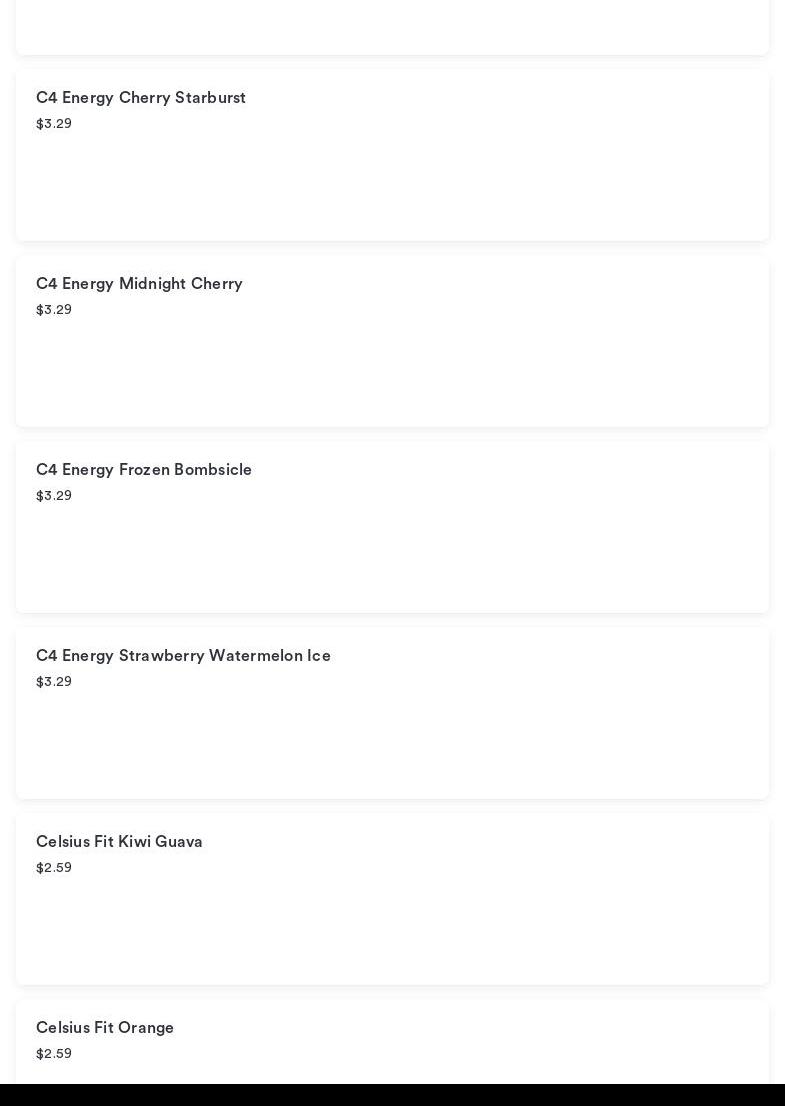This screenshot has width=785, height=1106.
Task: Tap the Celsius Fit Orange card
Action: pyautogui.click(x=392, y=1042)
